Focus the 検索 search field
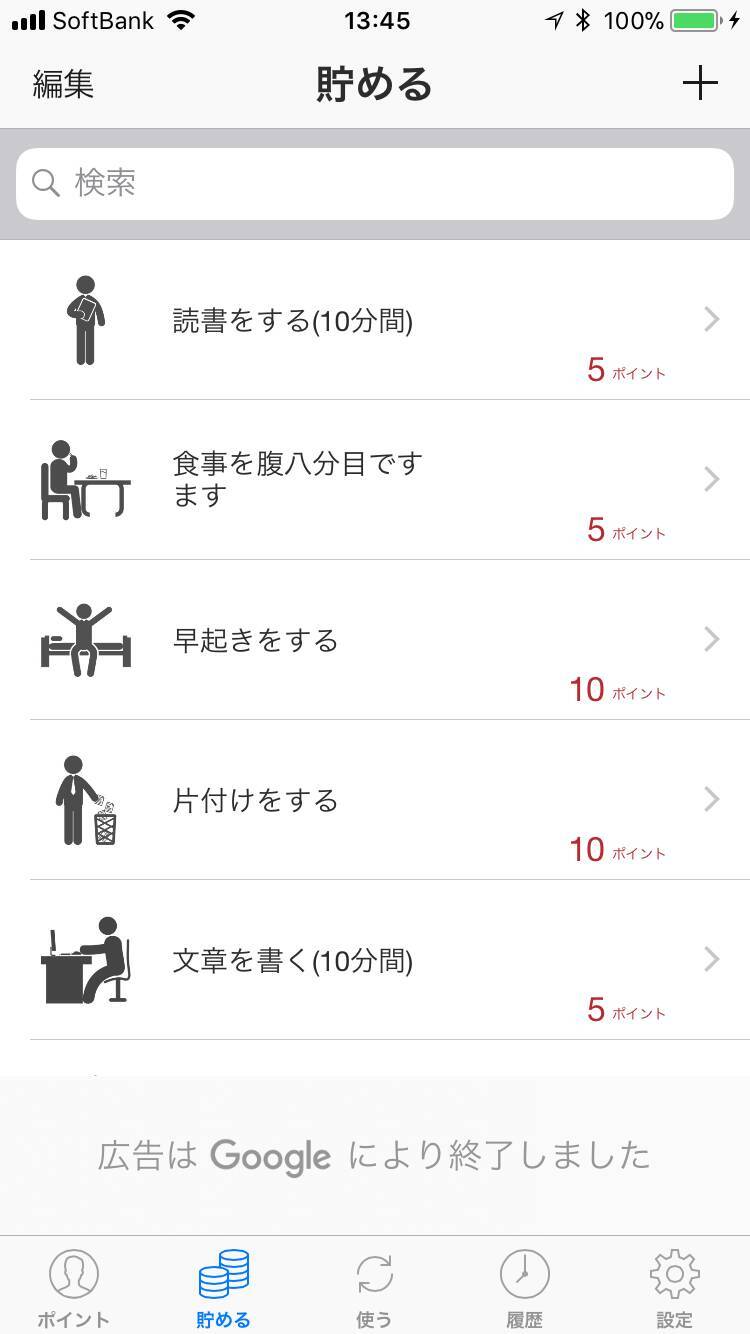 click(375, 183)
